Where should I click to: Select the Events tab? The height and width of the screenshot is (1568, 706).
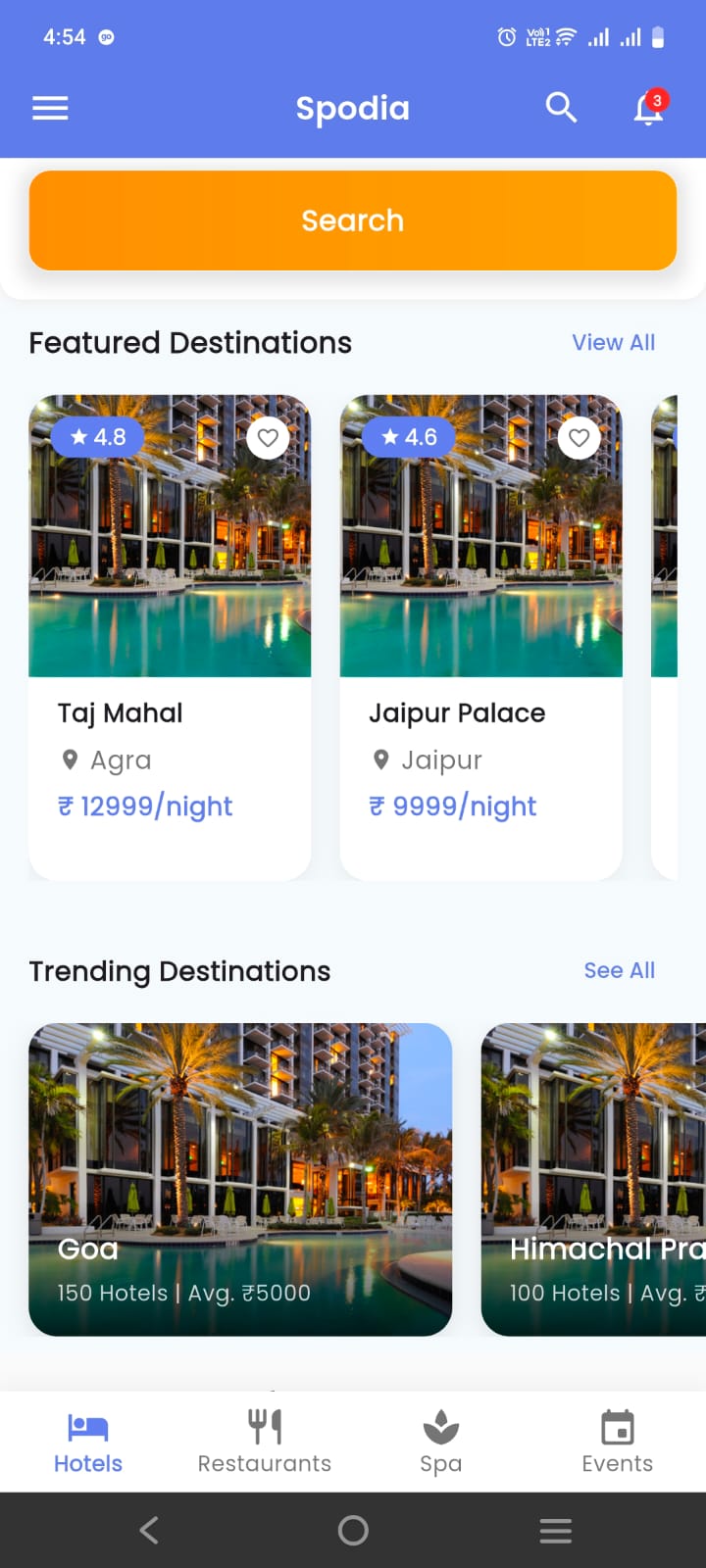618,1442
